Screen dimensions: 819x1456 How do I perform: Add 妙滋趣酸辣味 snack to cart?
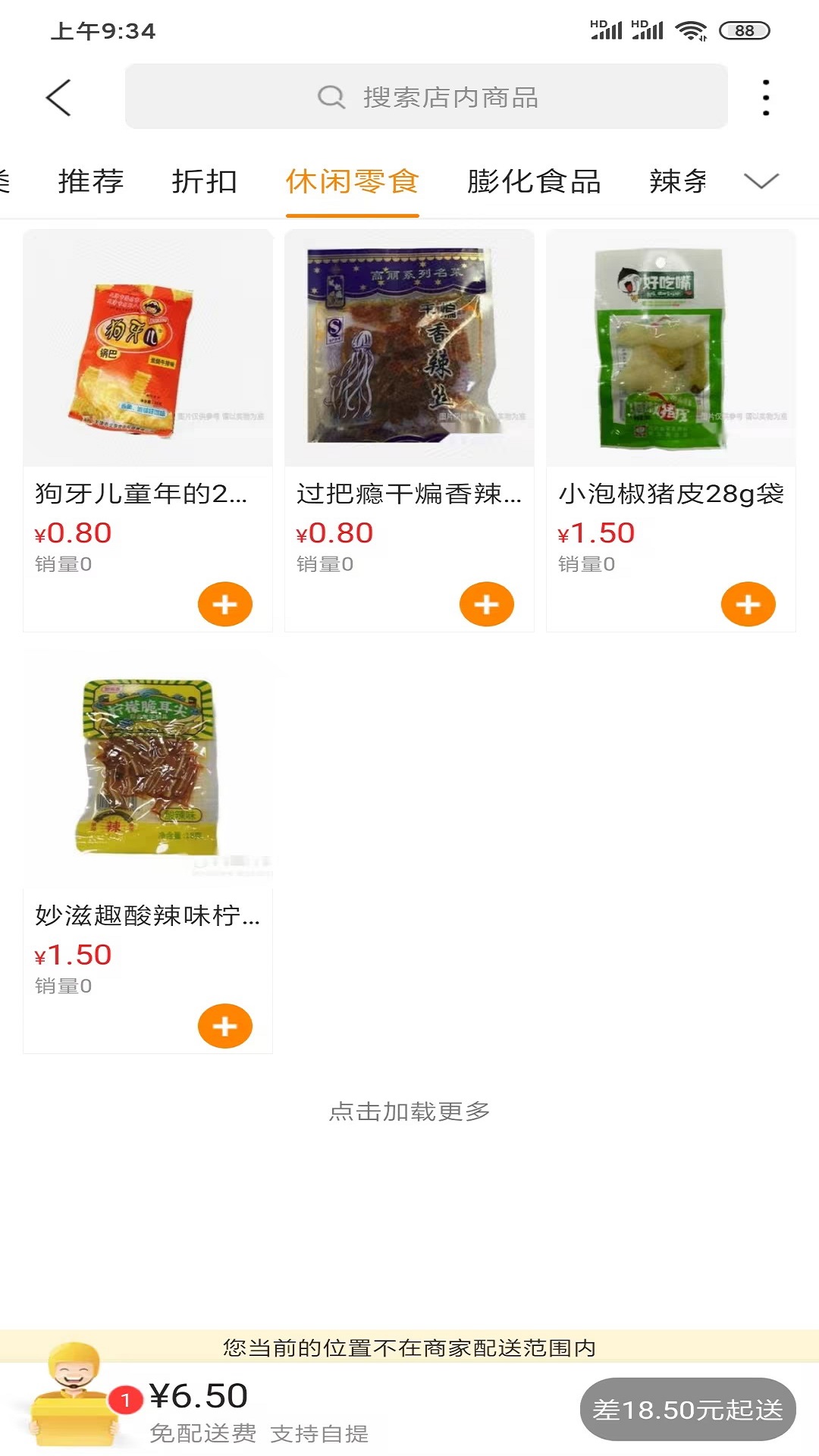click(x=224, y=1026)
